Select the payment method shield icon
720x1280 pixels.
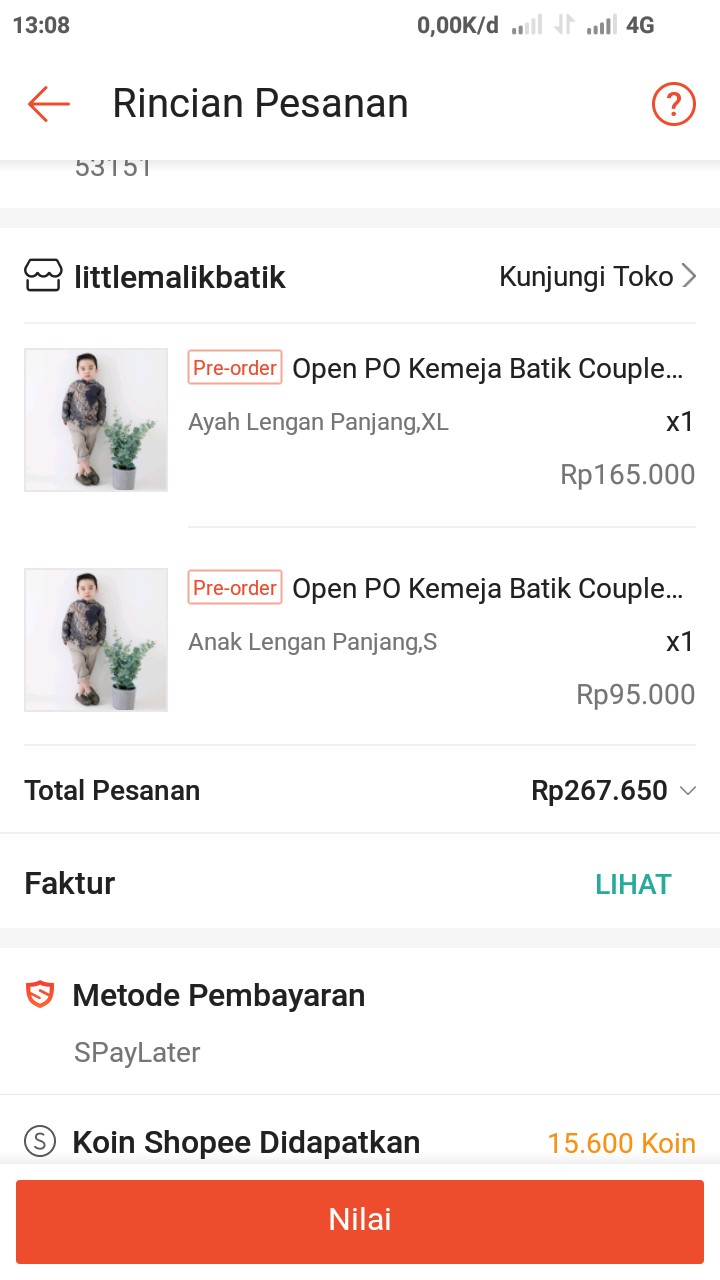42,994
